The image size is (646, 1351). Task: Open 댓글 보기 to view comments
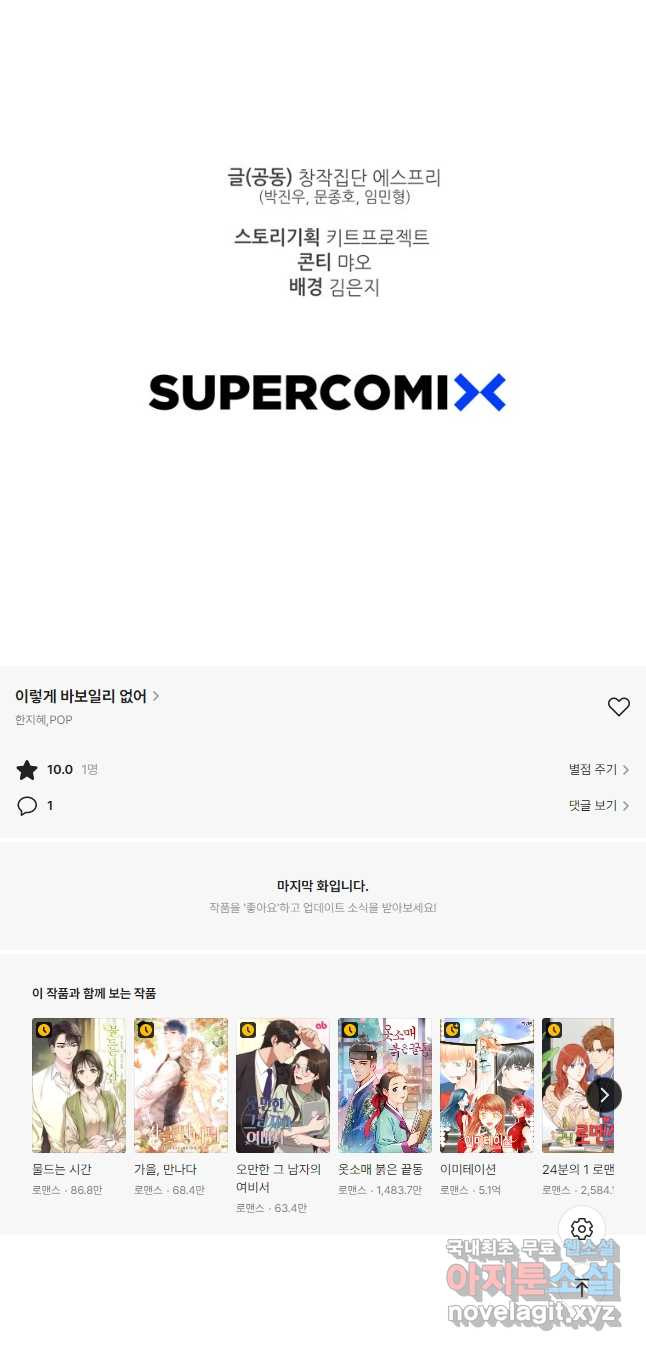pos(598,805)
